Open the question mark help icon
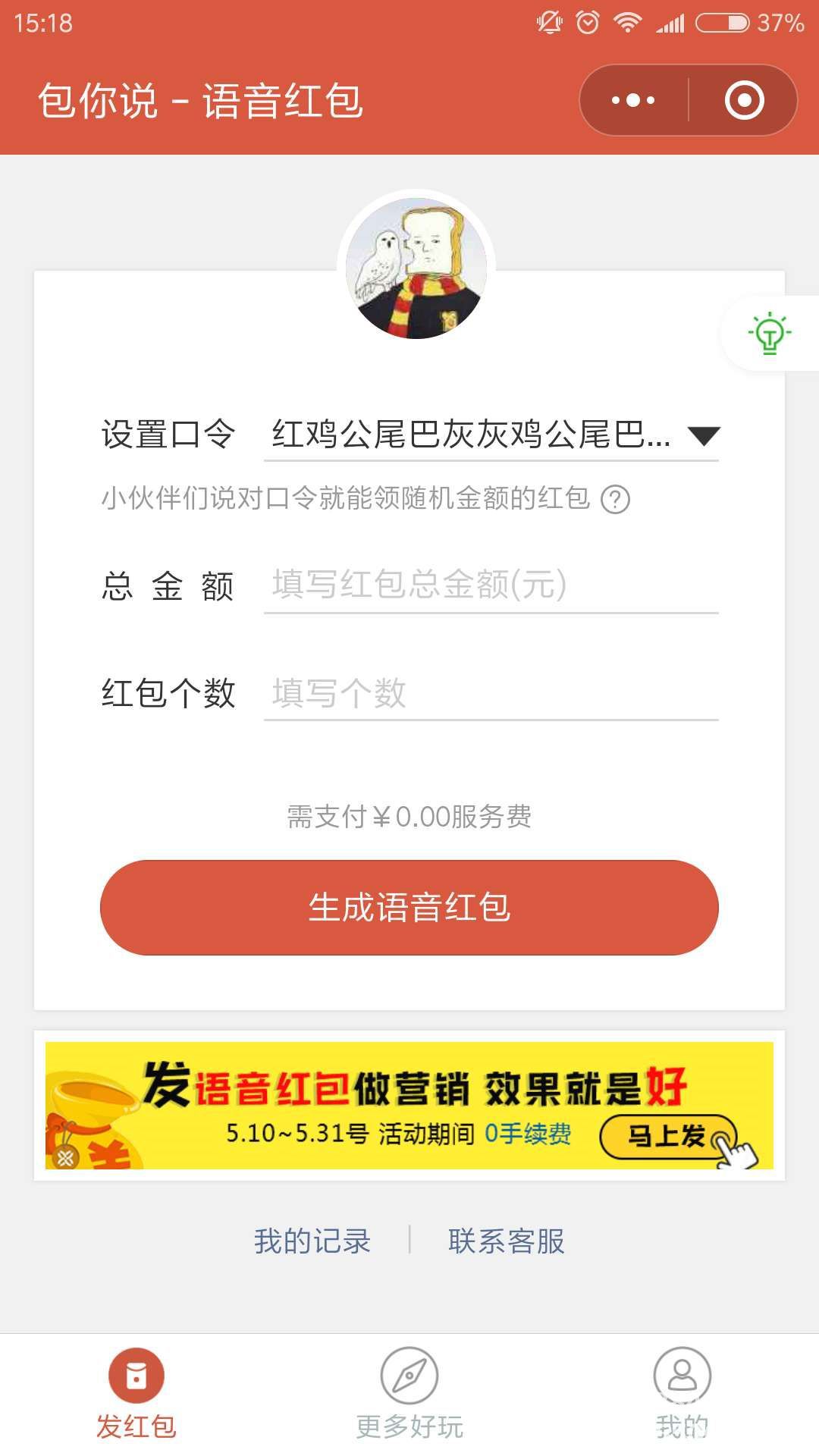Image resolution: width=819 pixels, height=1456 pixels. [615, 500]
